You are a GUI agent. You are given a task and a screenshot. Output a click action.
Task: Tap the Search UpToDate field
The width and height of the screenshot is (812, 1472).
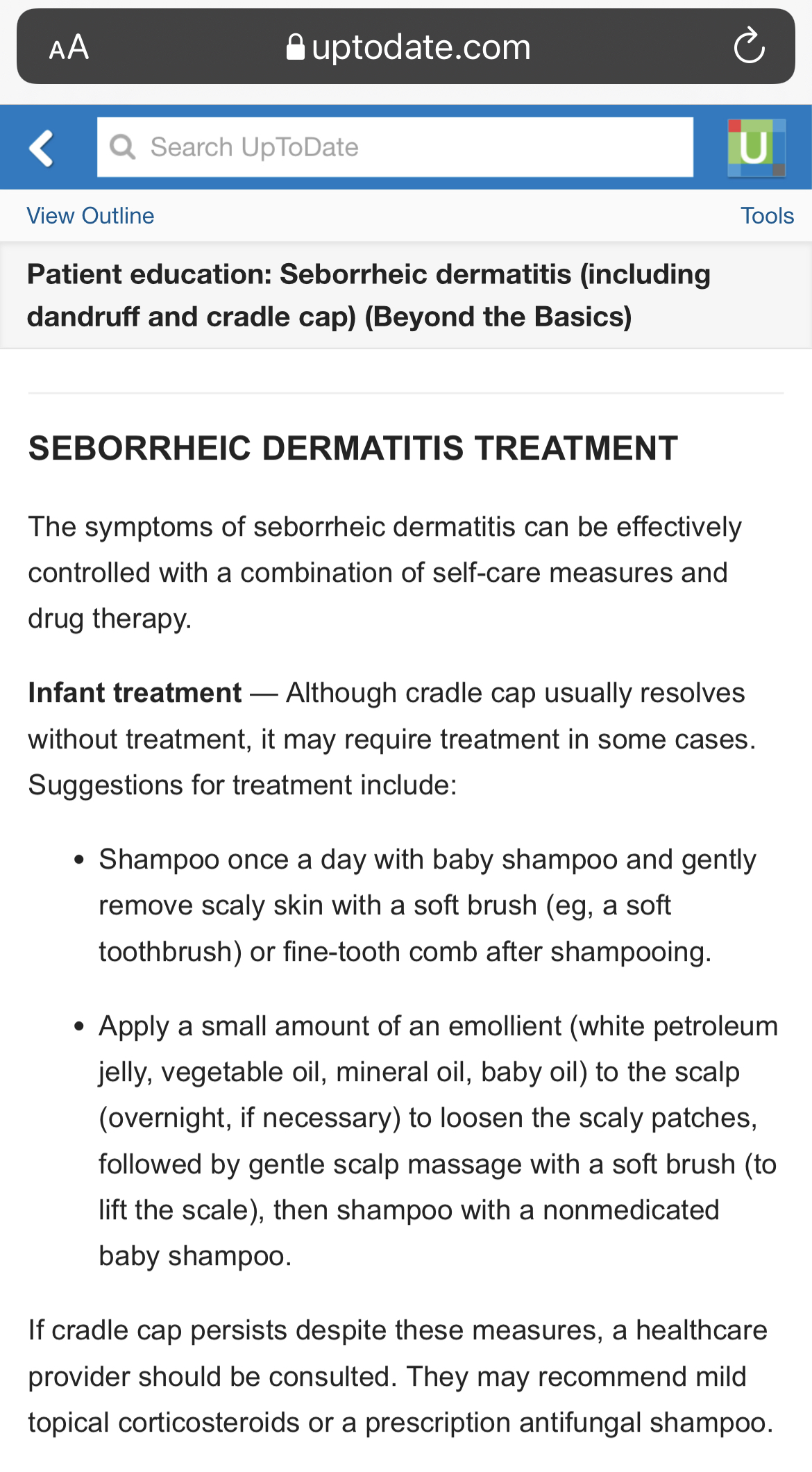coord(395,147)
